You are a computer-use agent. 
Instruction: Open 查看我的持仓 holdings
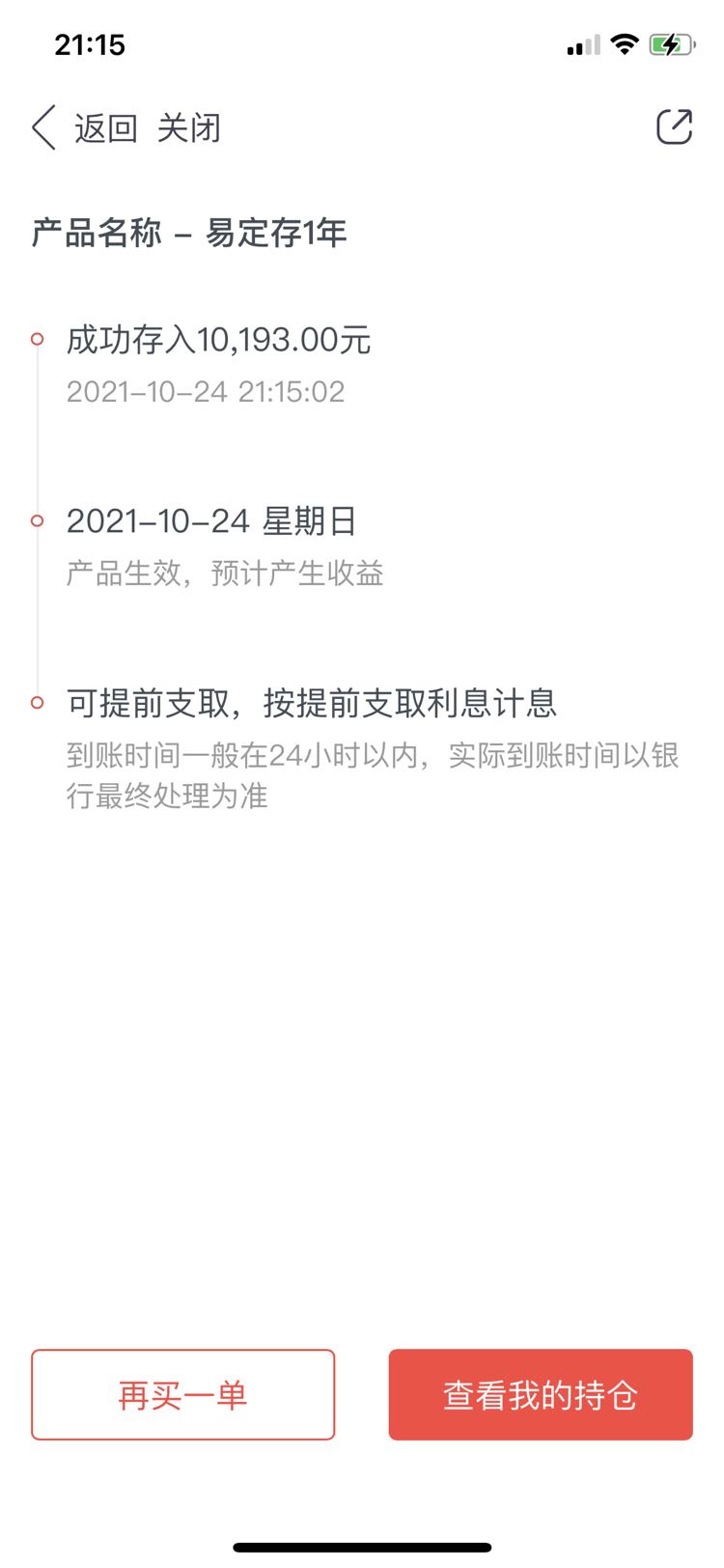541,1394
